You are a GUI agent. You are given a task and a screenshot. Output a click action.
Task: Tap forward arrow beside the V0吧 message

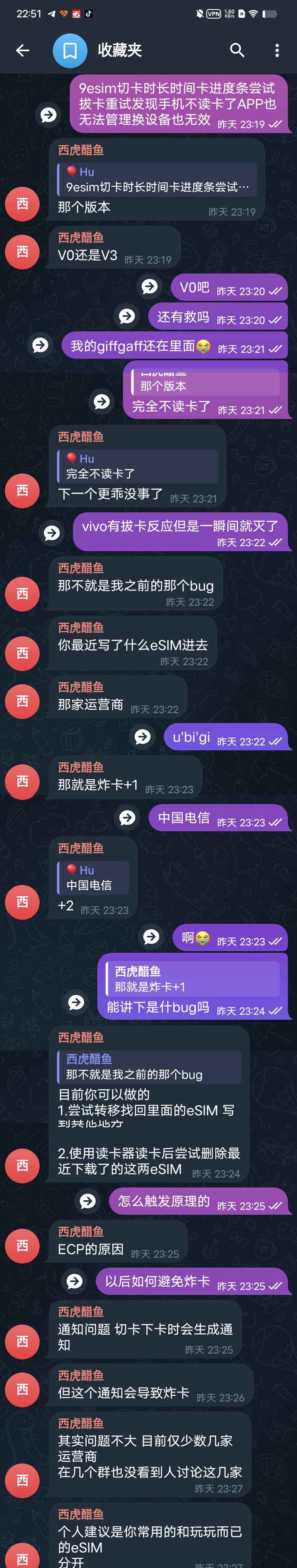tap(149, 287)
